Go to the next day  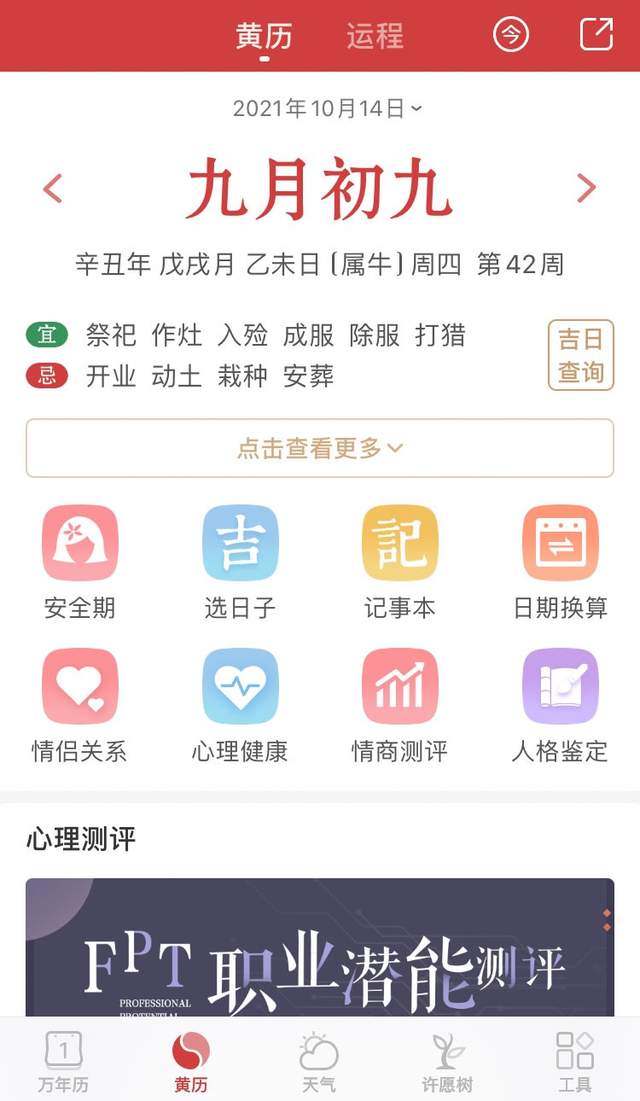[586, 188]
